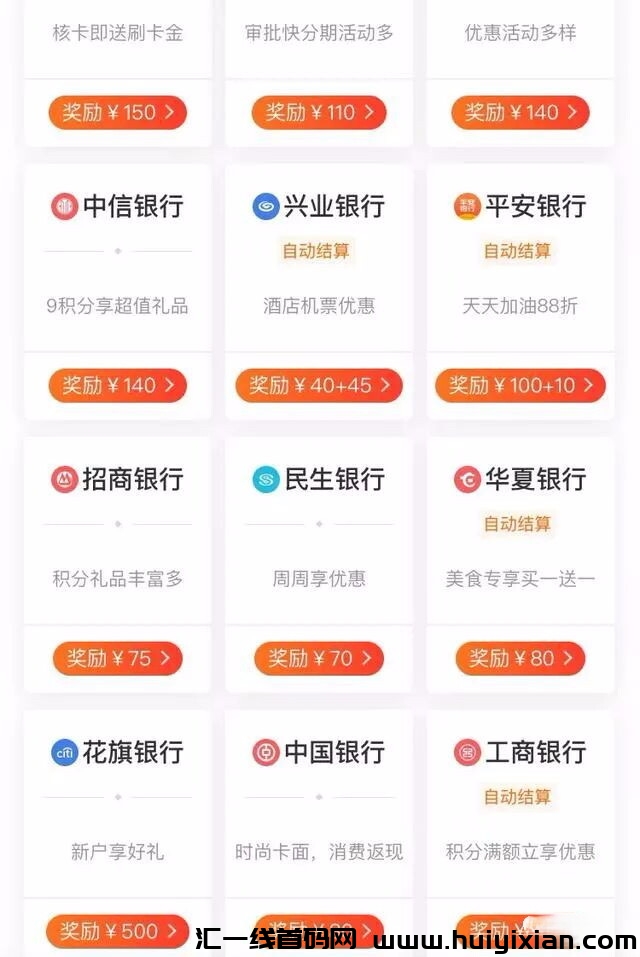Select the 工商银行 card
Viewport: 640px width, 957px height.
[x=520, y=752]
